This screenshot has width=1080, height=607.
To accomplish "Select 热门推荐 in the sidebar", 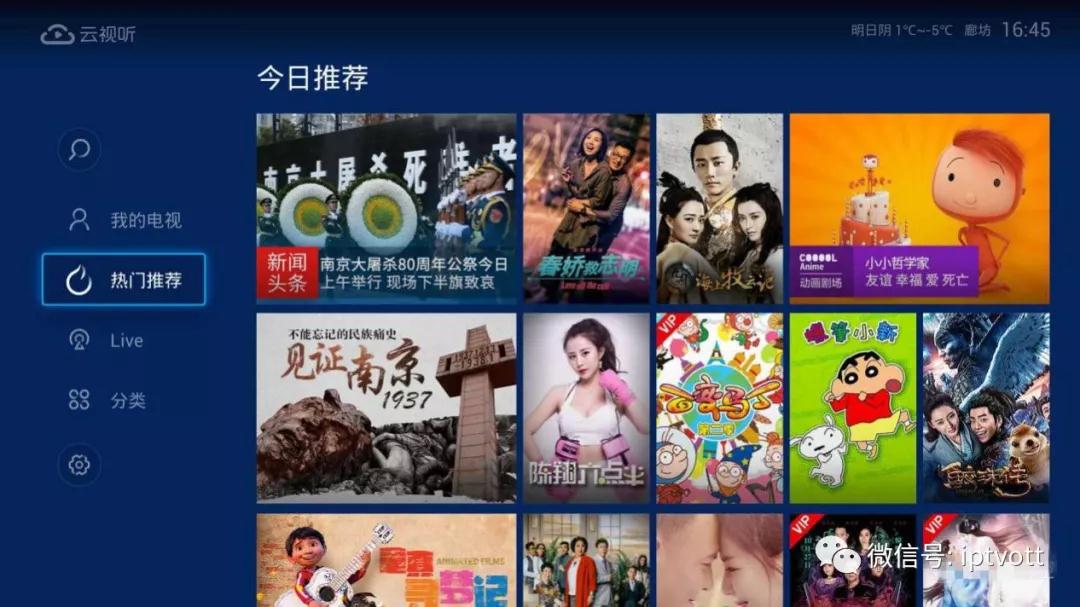I will 124,279.
